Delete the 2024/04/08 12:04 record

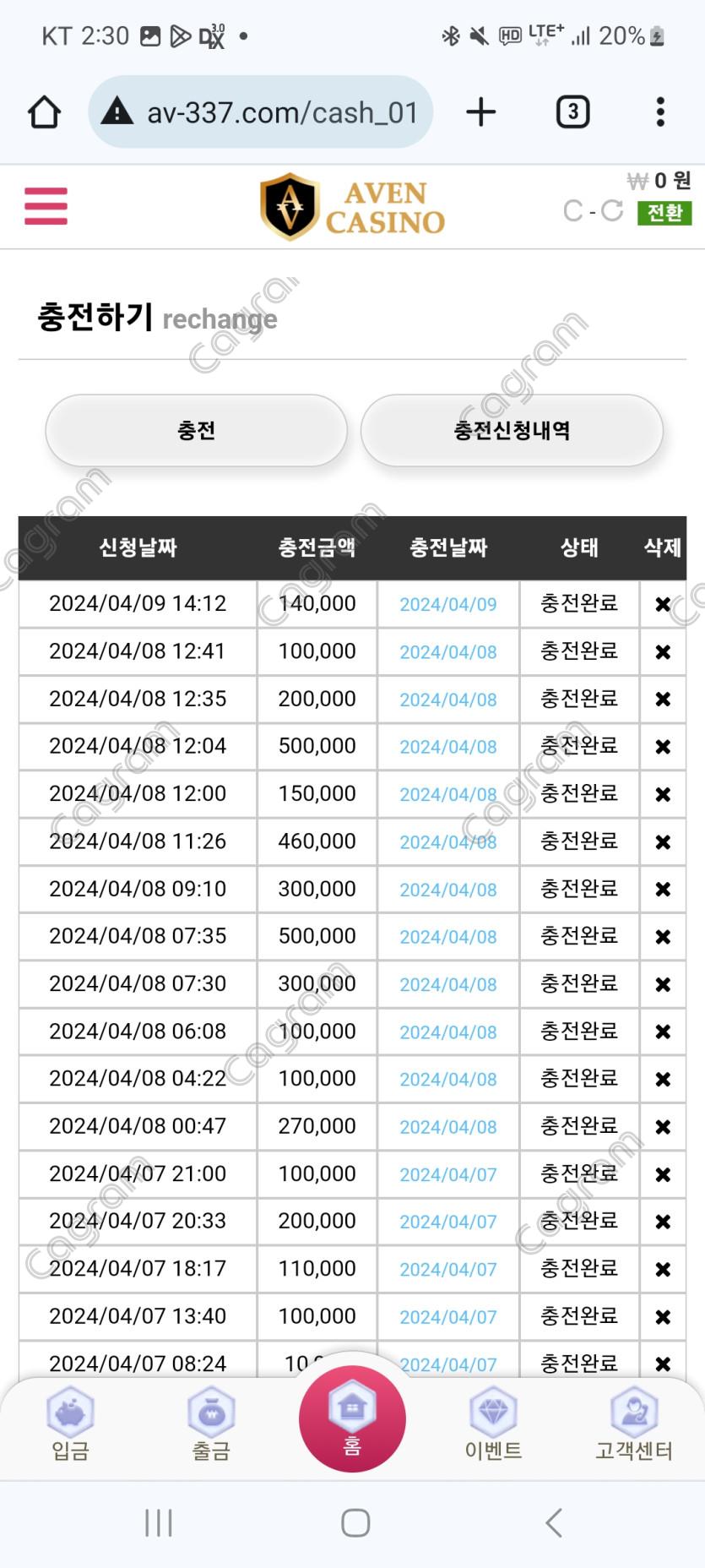pyautogui.click(x=663, y=747)
